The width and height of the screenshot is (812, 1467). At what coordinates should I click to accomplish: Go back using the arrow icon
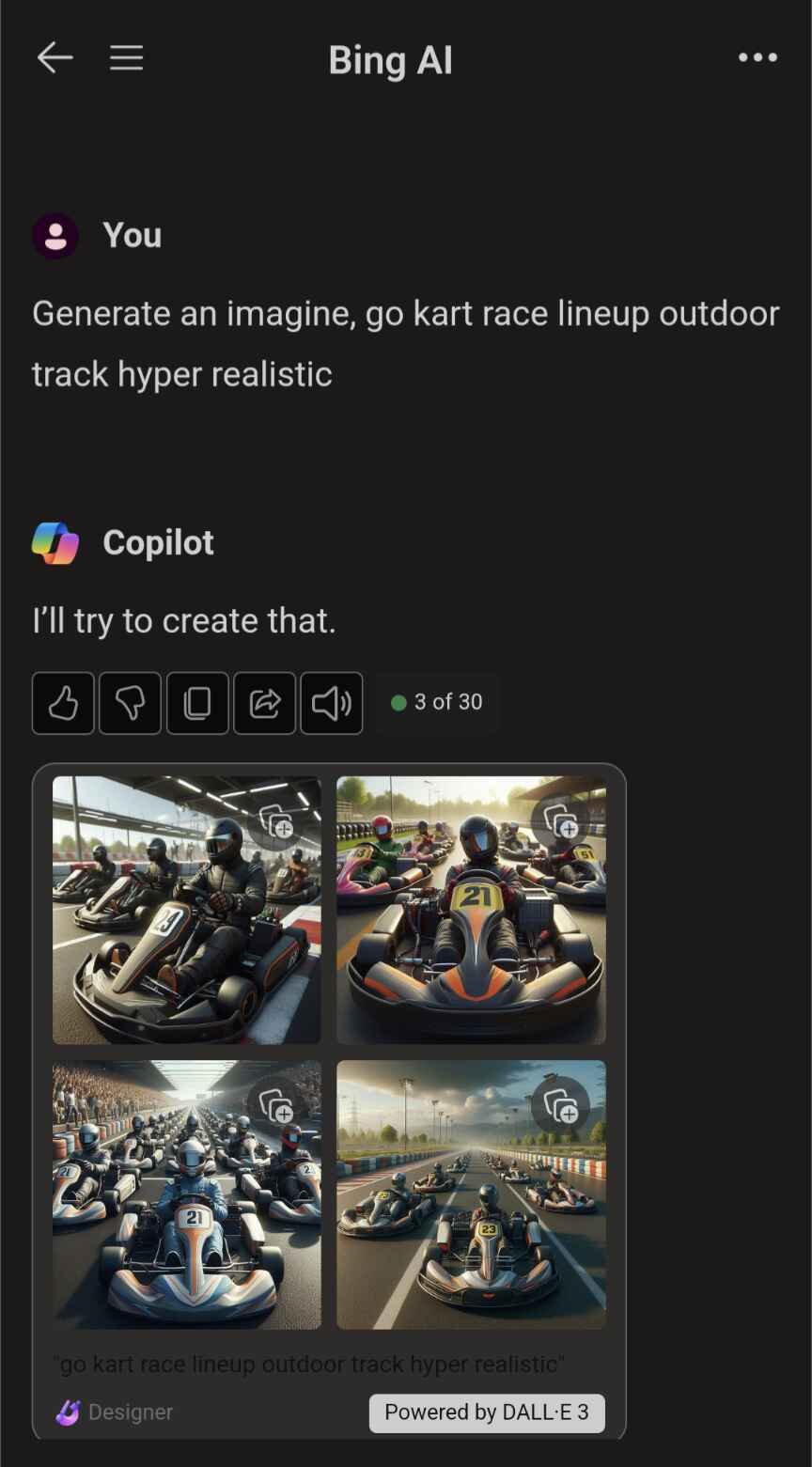[55, 58]
